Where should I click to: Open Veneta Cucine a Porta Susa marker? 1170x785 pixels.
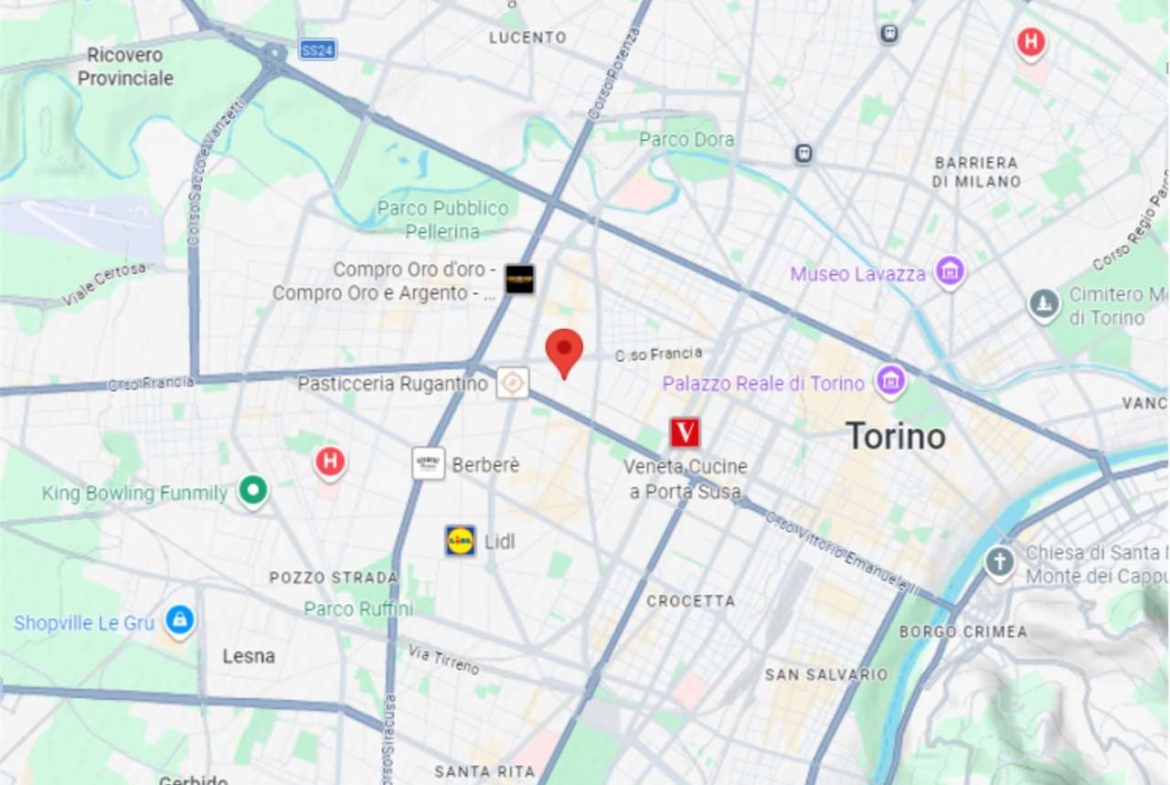coord(685,433)
